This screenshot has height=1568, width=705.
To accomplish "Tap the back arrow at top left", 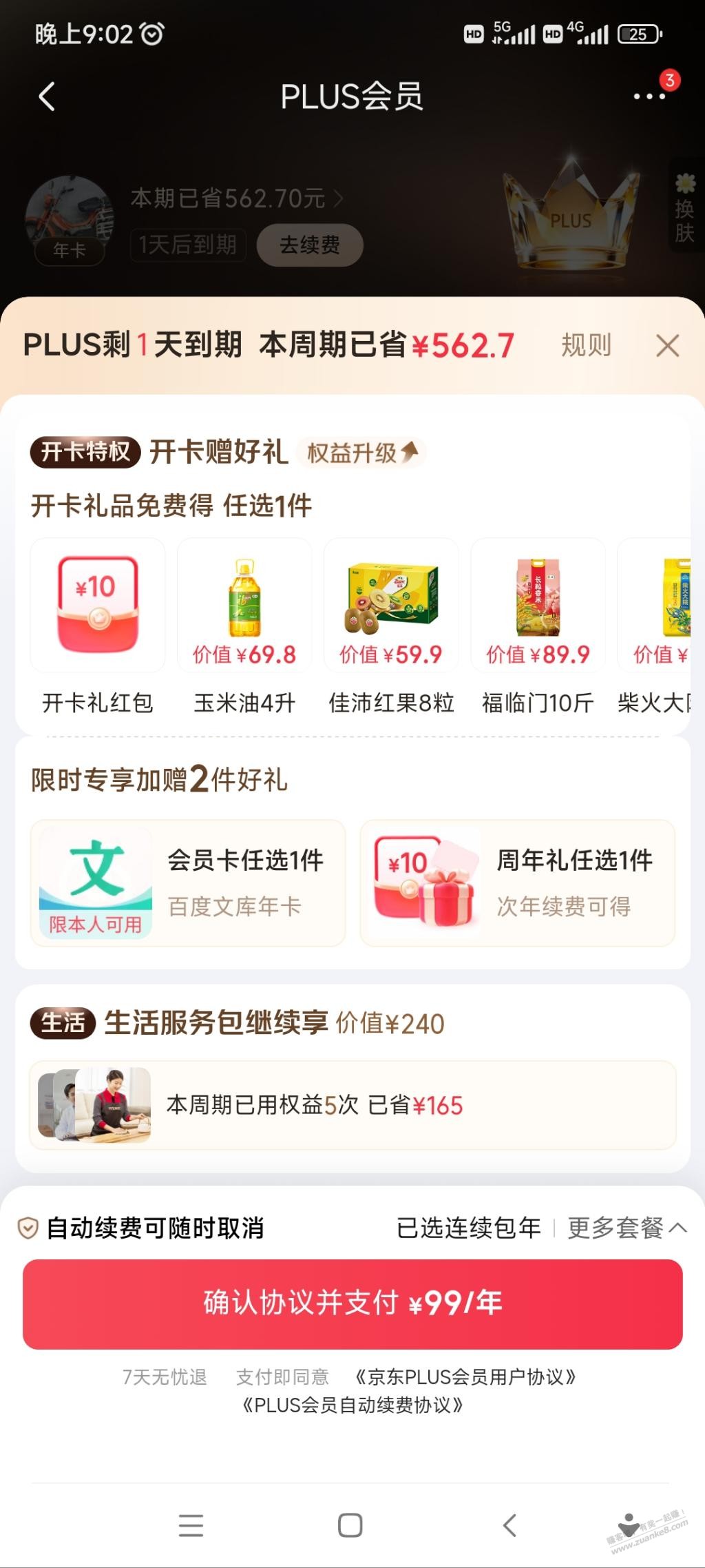I will coord(47,96).
